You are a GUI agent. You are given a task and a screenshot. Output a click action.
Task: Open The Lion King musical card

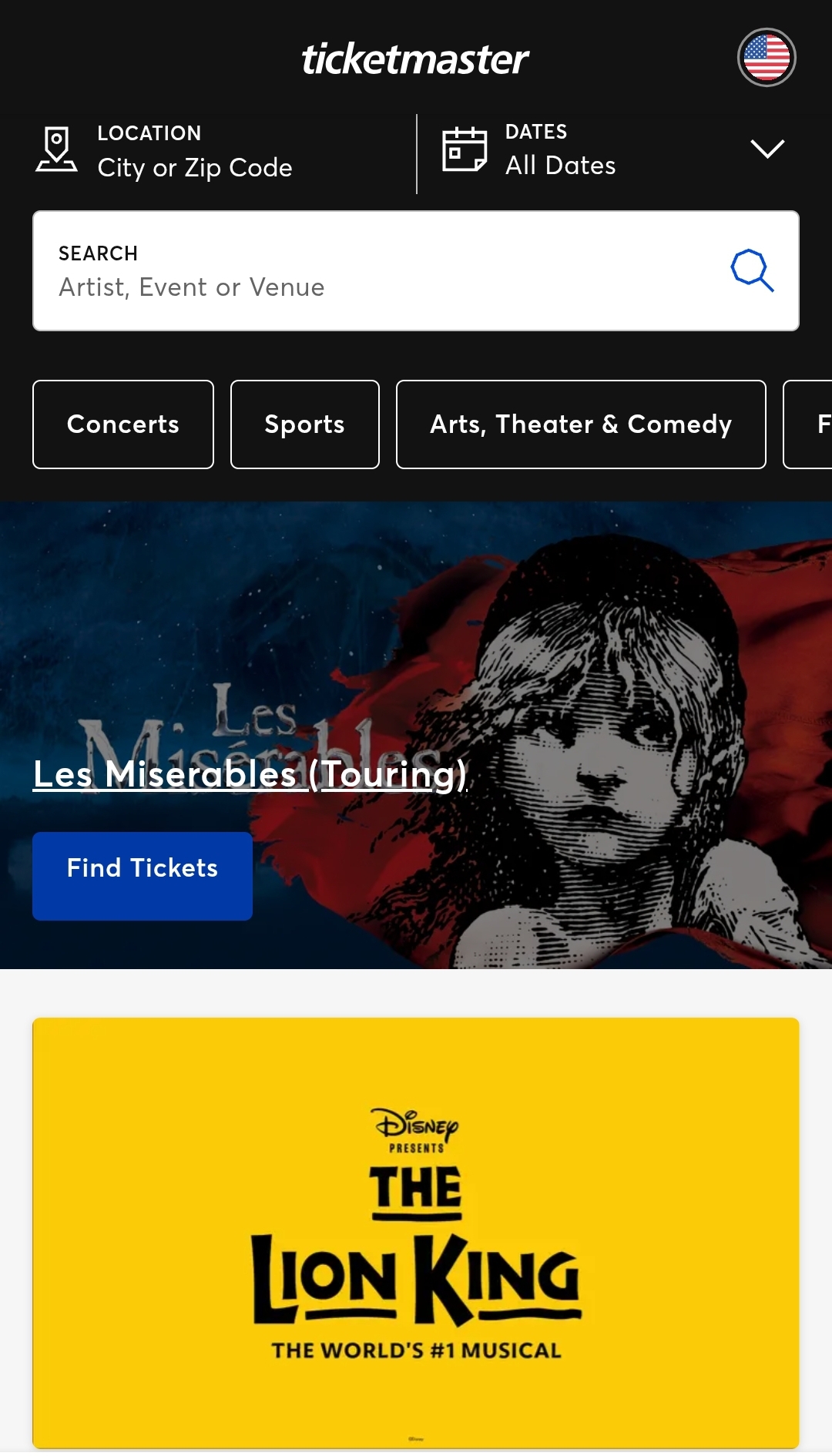click(416, 1233)
